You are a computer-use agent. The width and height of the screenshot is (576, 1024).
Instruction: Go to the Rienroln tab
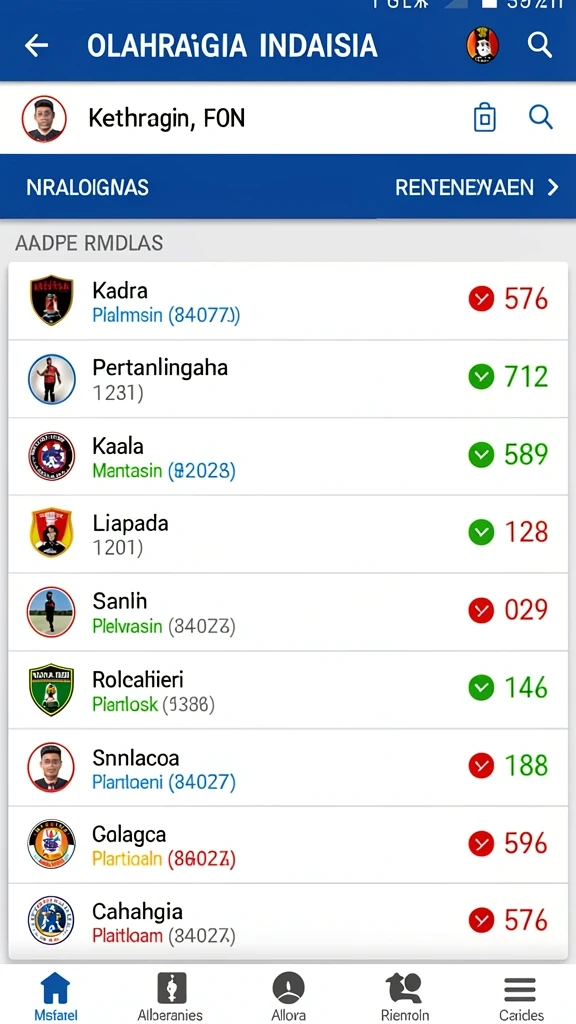pyautogui.click(x=405, y=997)
